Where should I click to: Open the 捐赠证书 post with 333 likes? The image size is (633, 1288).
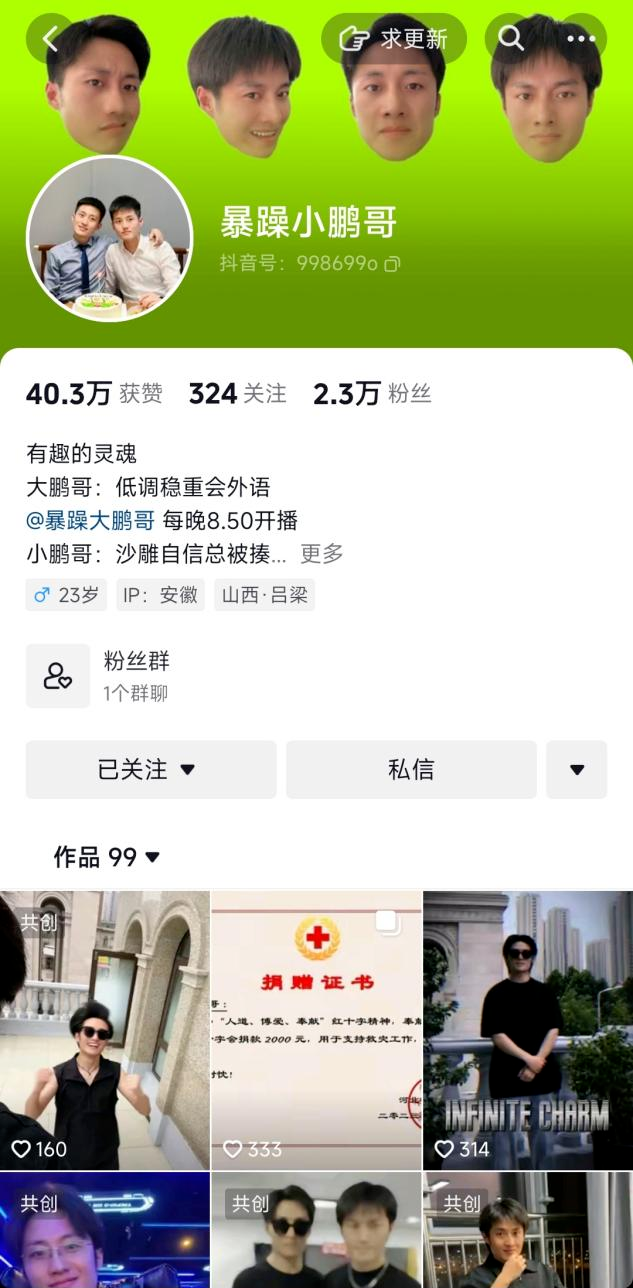click(316, 1030)
